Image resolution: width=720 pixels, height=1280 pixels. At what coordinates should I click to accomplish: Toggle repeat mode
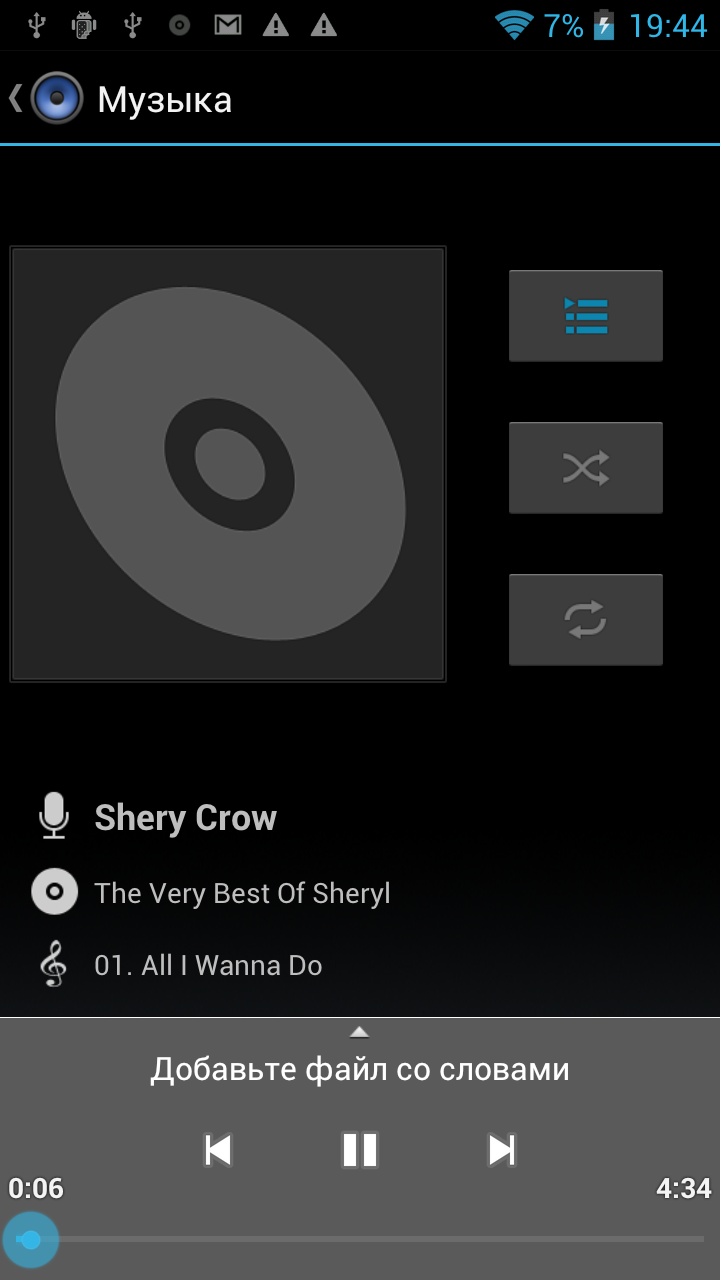(585, 620)
